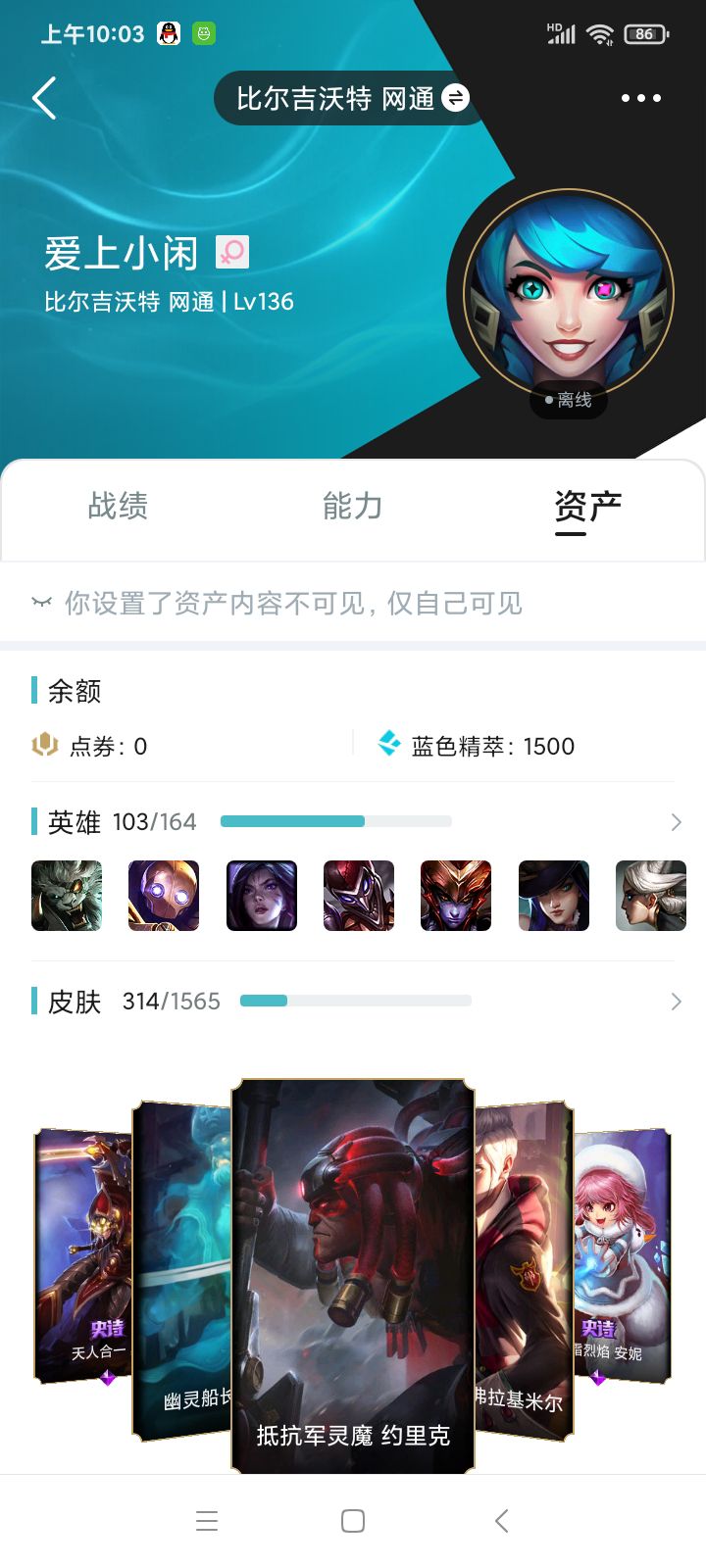Image resolution: width=706 pixels, height=1568 pixels.
Task: Select the 资产 tab
Action: click(x=587, y=507)
